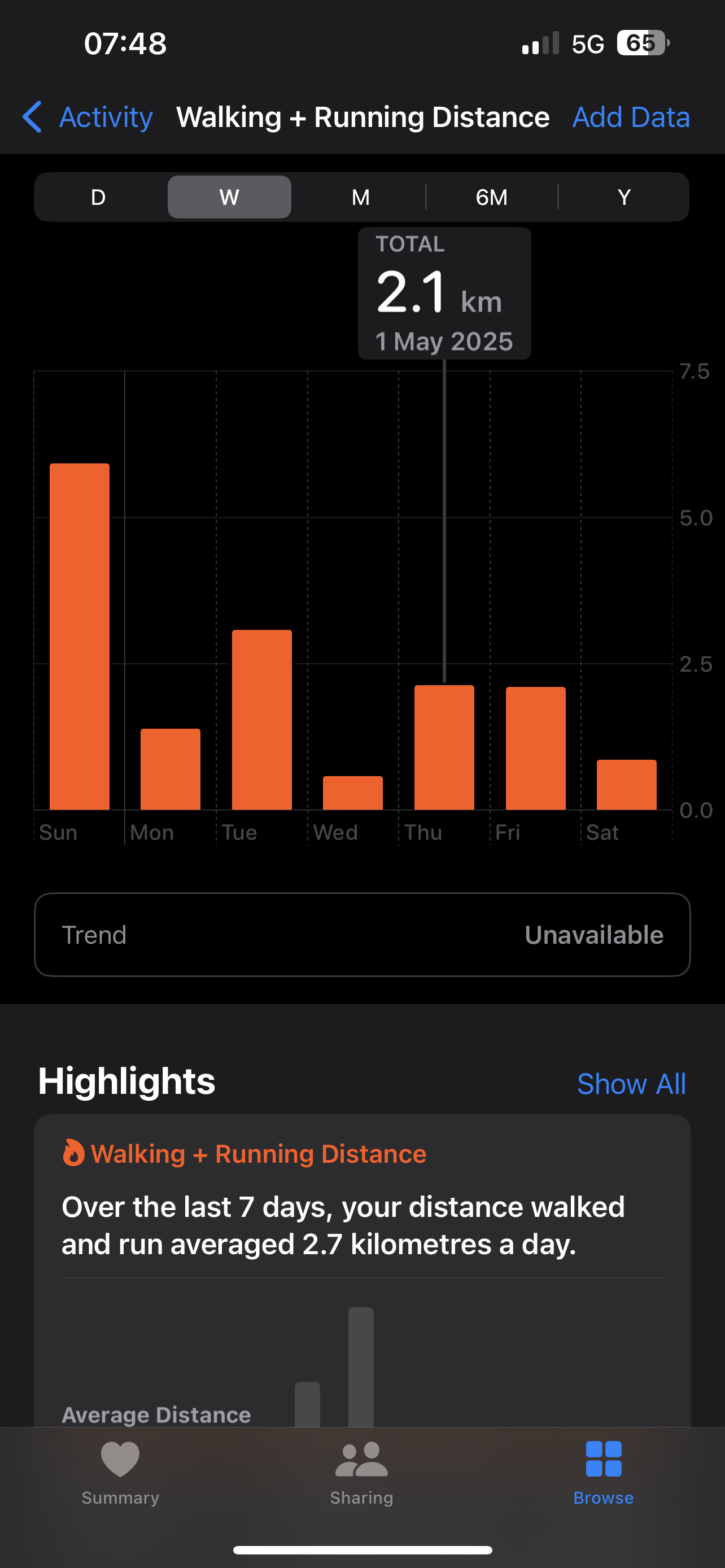
Task: Open the Trend row
Action: pos(362,935)
